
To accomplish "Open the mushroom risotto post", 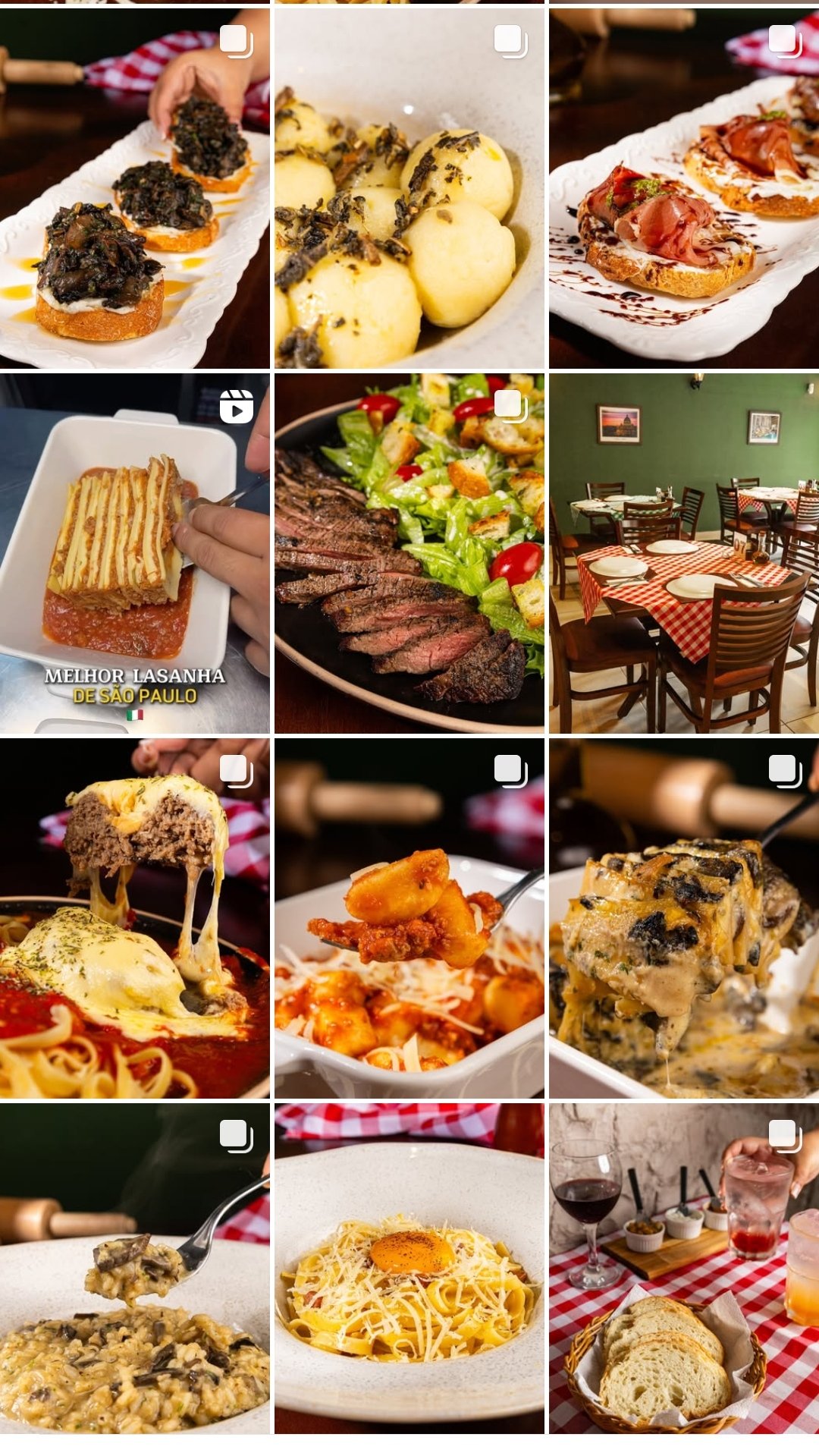I will (x=134, y=1269).
